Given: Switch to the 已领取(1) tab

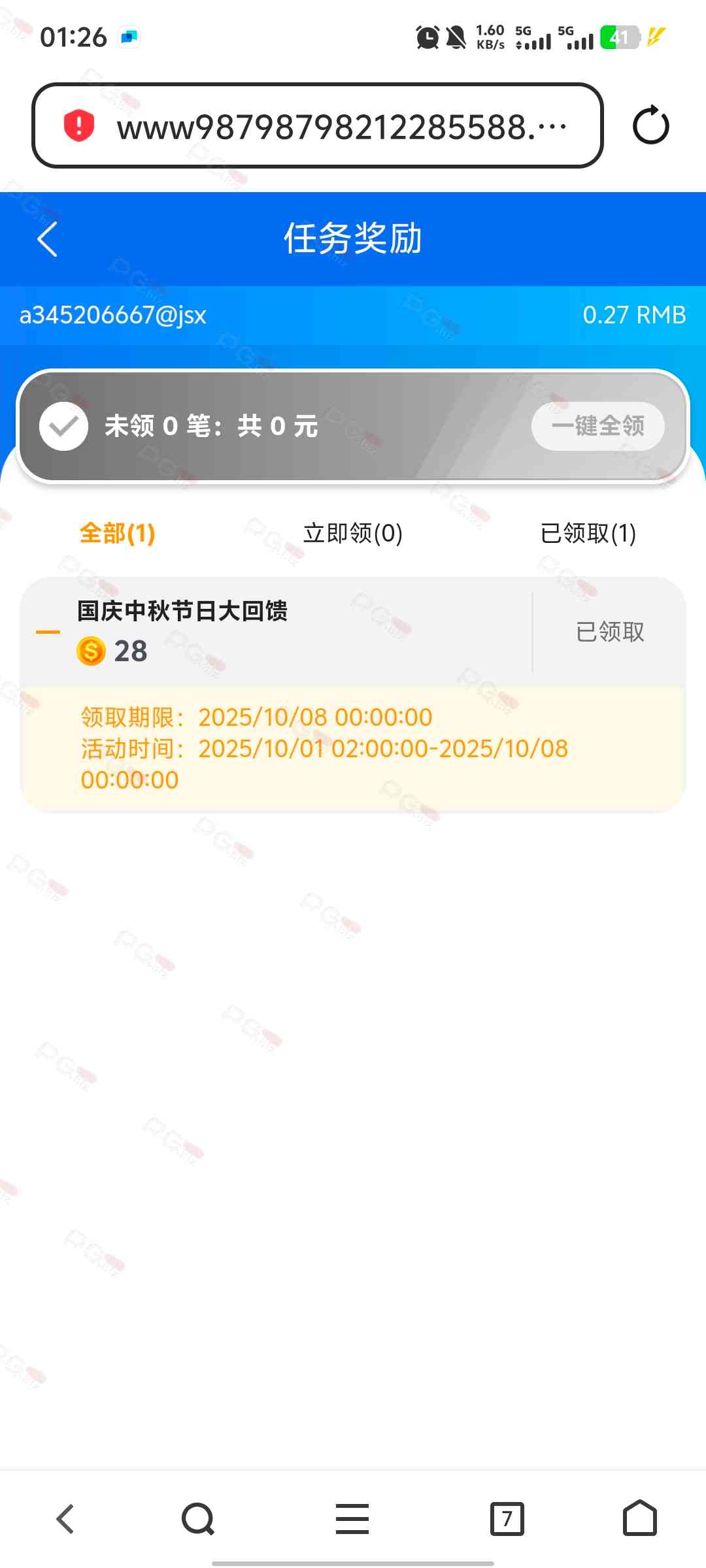Looking at the screenshot, I should 588,533.
